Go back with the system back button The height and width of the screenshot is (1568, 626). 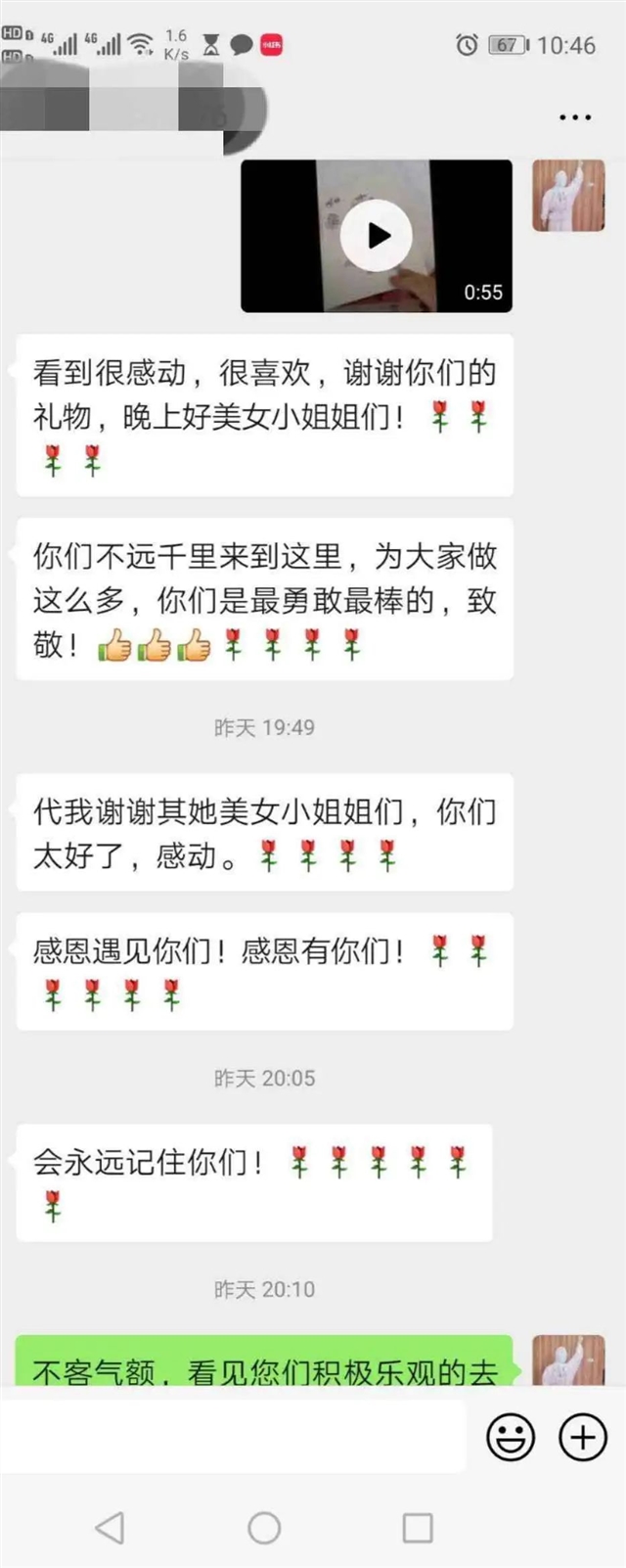[110, 1527]
